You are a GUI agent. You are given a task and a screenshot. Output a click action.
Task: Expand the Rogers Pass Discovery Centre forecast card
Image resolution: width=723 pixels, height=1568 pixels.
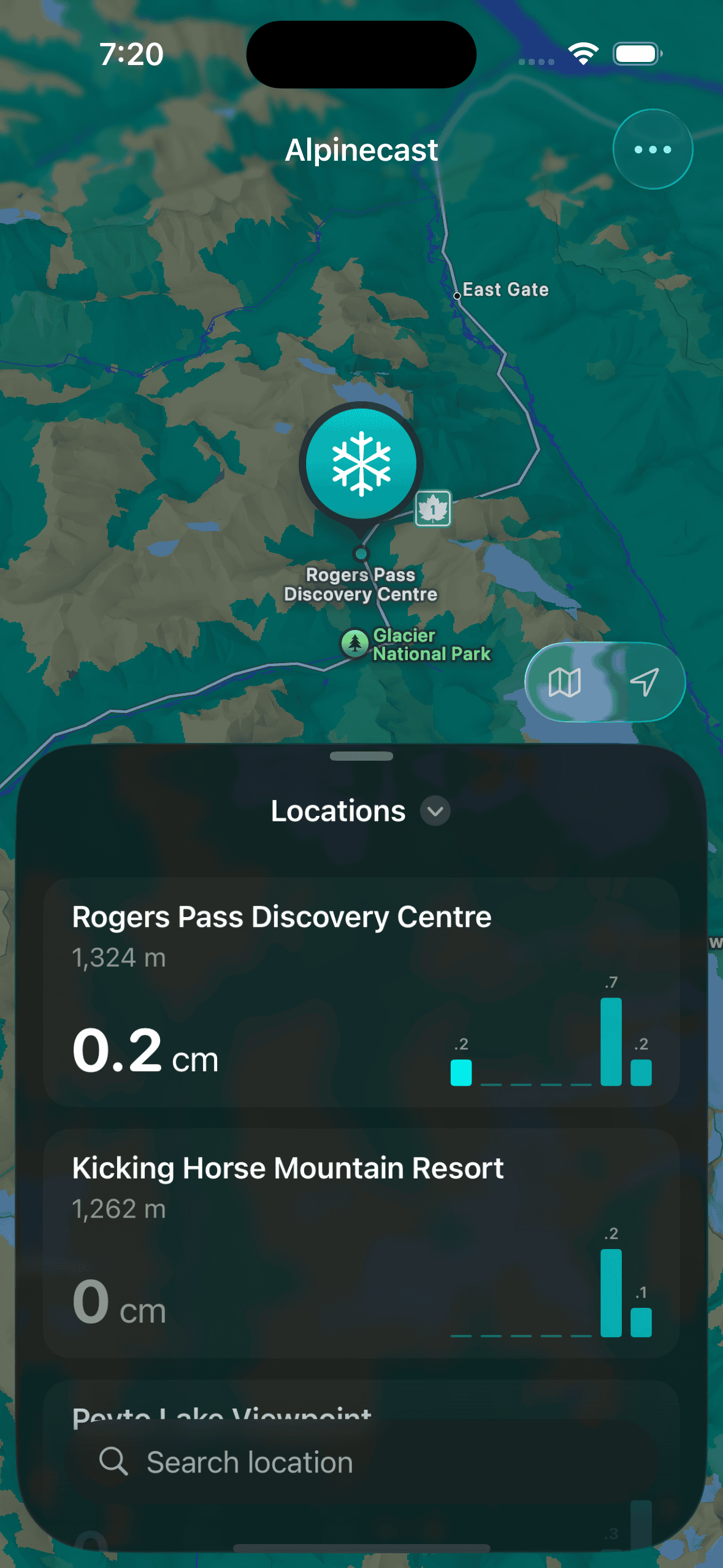[361, 994]
